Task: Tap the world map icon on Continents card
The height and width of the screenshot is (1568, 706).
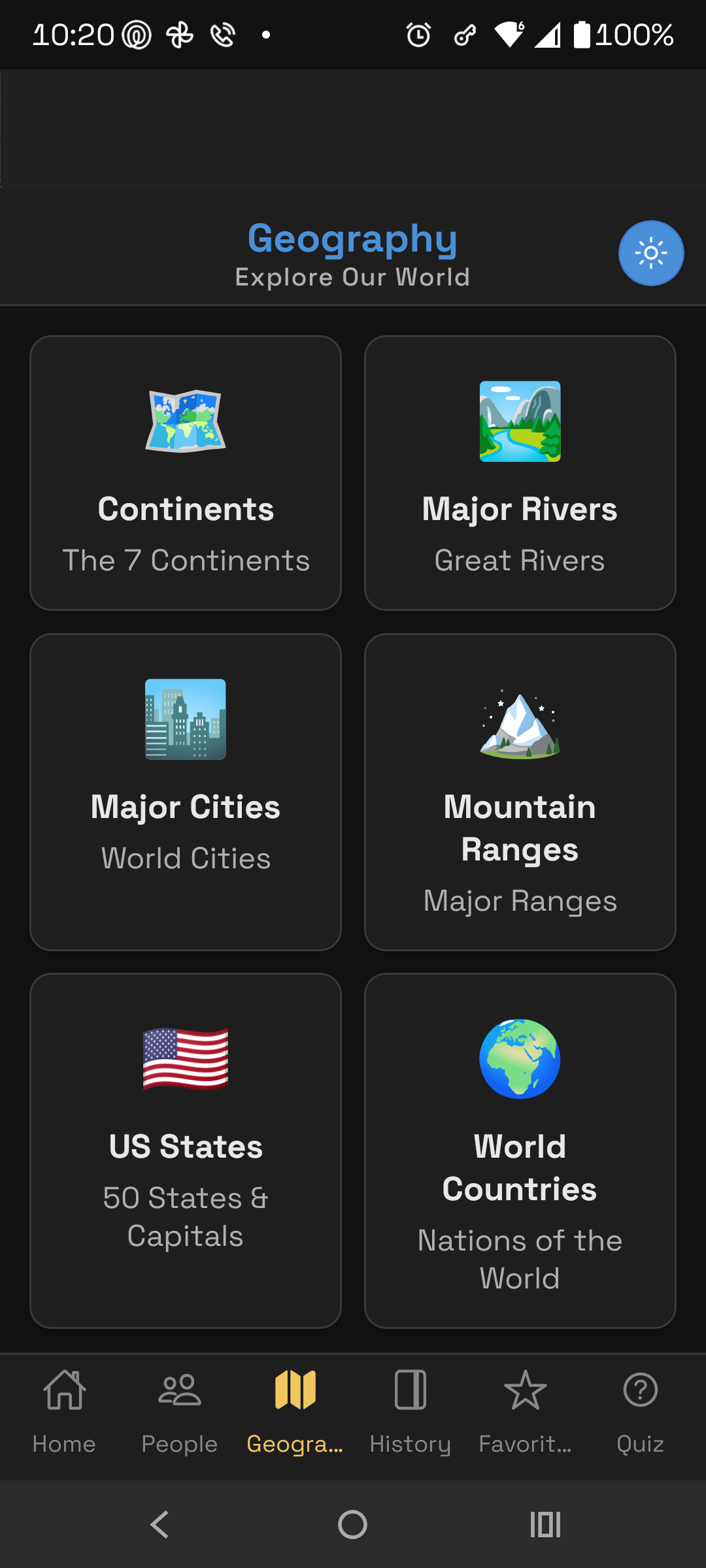Action: tap(185, 421)
